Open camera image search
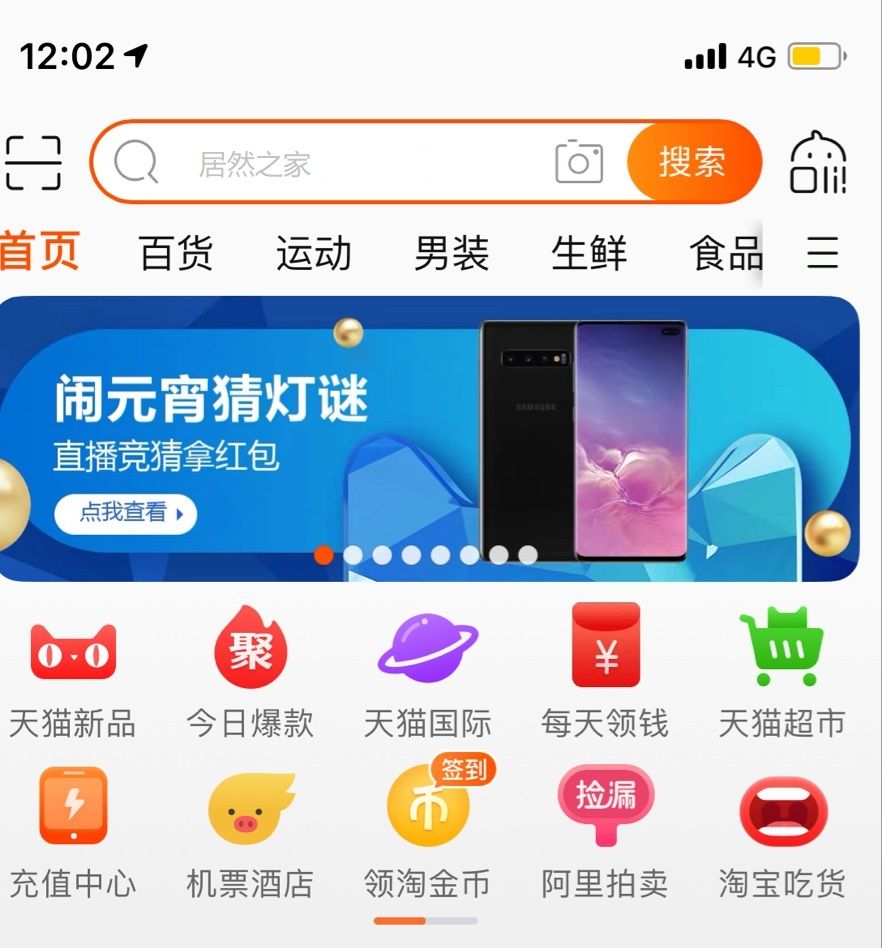 [x=579, y=163]
